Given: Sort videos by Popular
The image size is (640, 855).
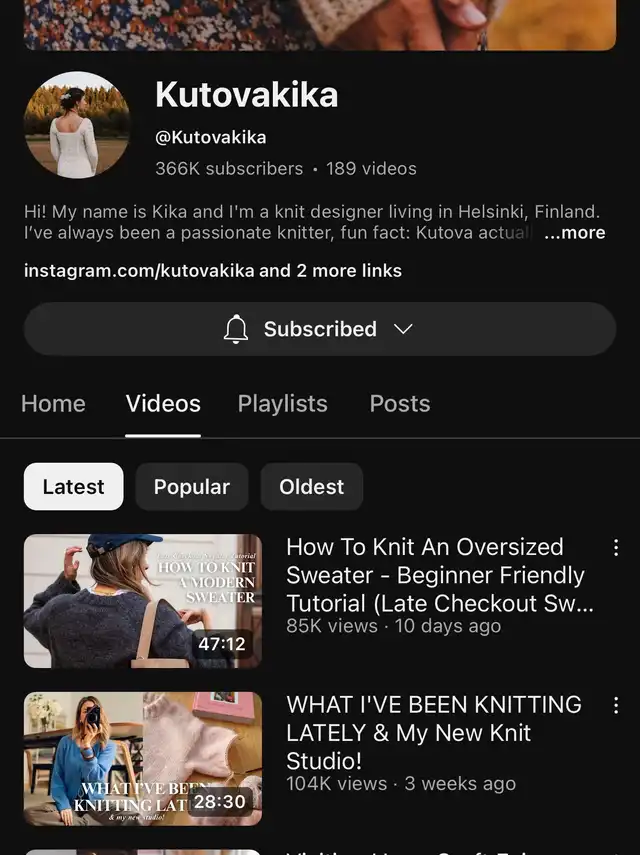Looking at the screenshot, I should pyautogui.click(x=191, y=487).
